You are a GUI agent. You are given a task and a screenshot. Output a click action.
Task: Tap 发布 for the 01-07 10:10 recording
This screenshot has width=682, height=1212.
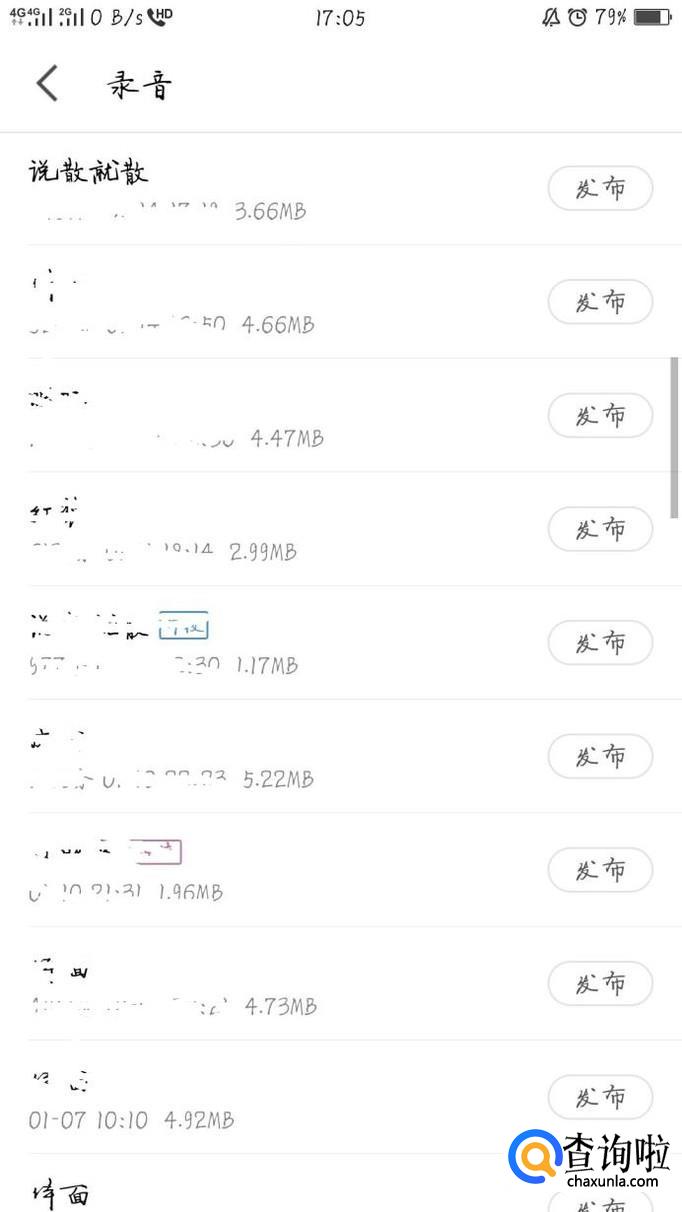[x=600, y=1097]
